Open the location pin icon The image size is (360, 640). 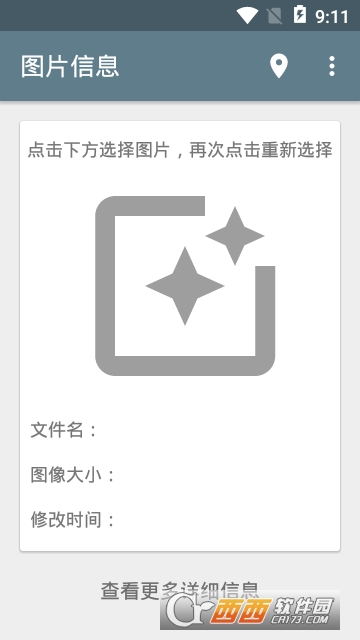(x=279, y=66)
